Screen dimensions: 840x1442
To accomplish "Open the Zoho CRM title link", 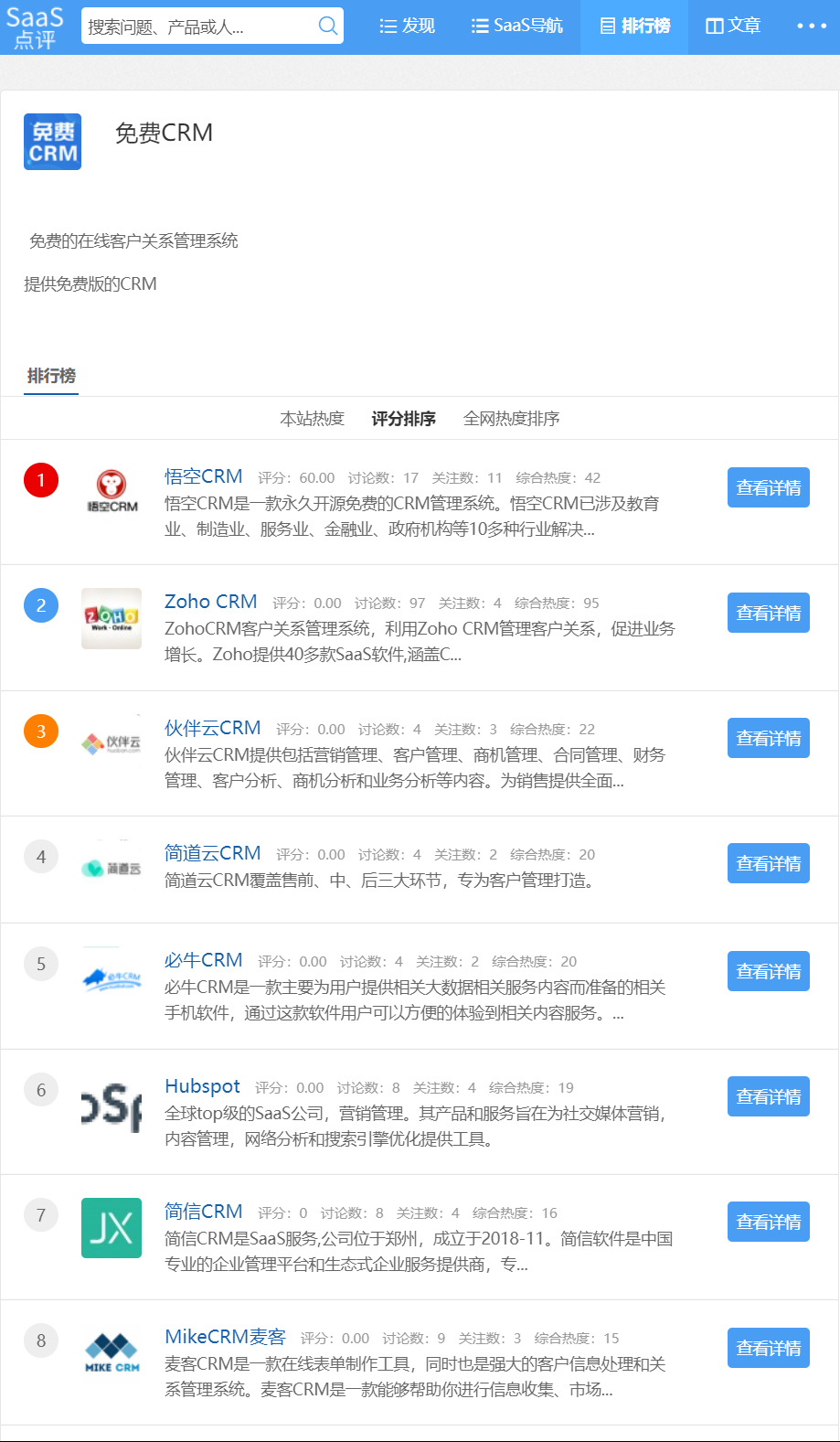I will [211, 602].
